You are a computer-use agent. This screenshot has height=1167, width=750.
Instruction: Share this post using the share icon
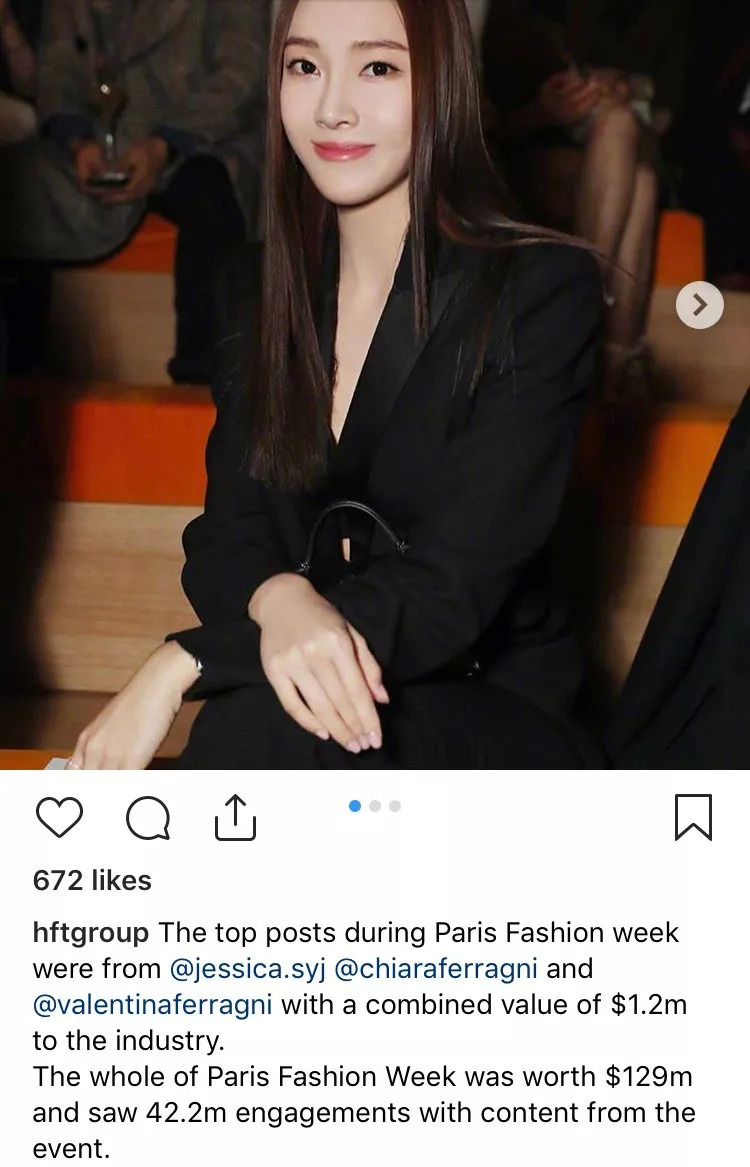click(236, 817)
